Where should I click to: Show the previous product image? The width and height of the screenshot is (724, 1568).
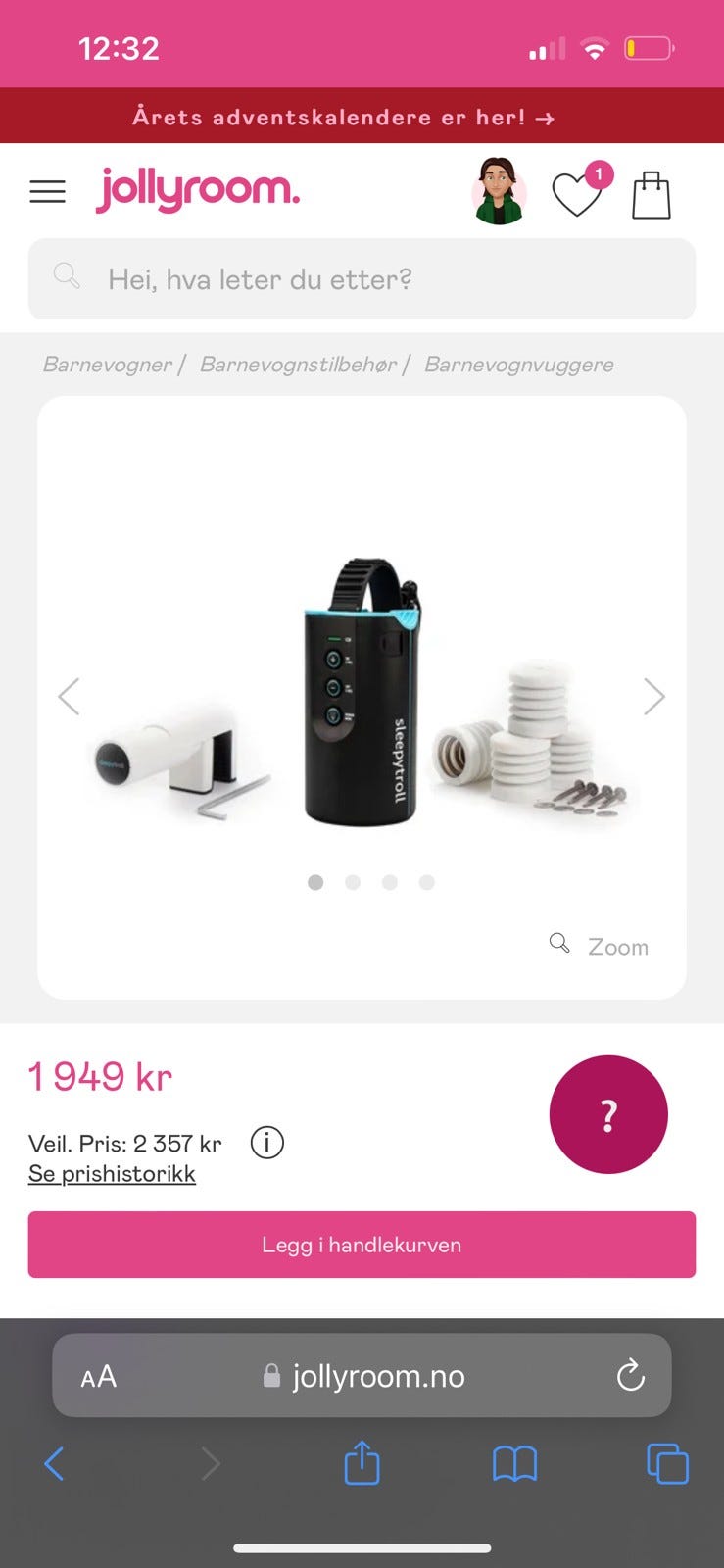[x=69, y=697]
